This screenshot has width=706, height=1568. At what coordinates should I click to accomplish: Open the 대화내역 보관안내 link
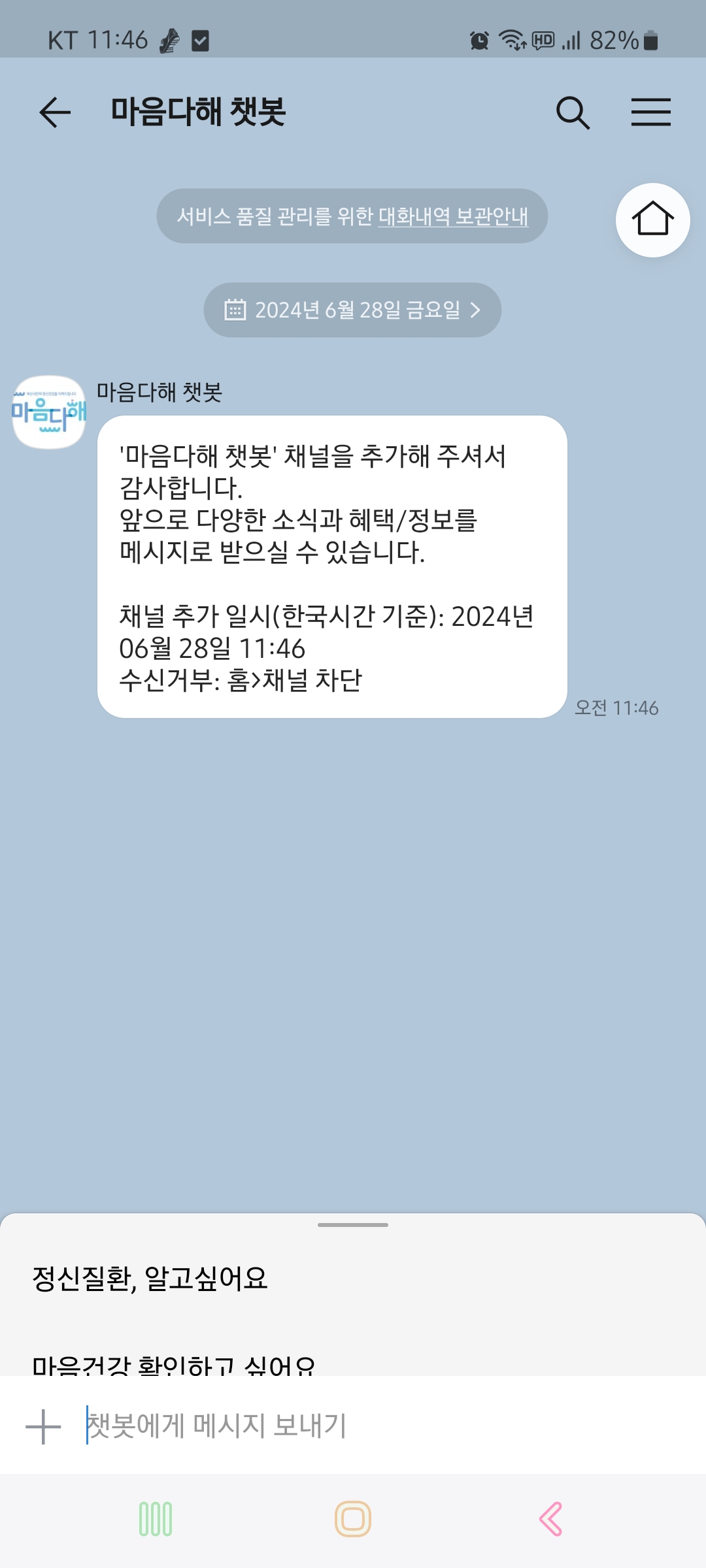point(452,216)
